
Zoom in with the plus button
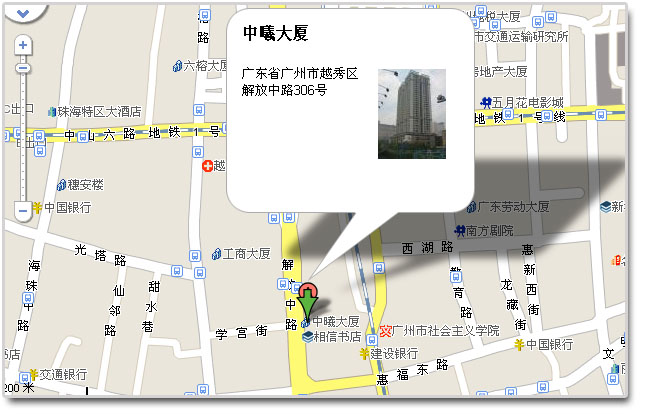(23, 46)
